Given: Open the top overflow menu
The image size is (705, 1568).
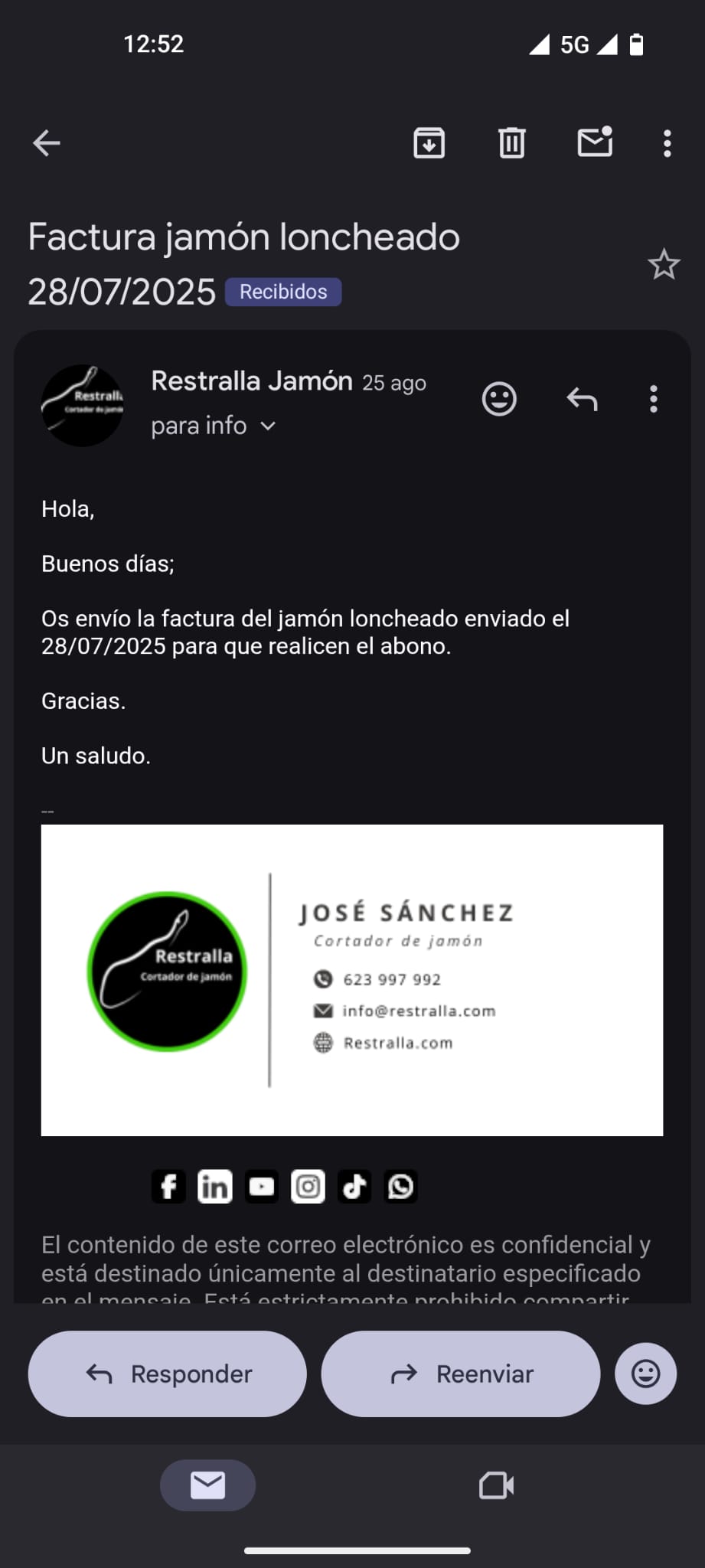Looking at the screenshot, I should pyautogui.click(x=667, y=143).
